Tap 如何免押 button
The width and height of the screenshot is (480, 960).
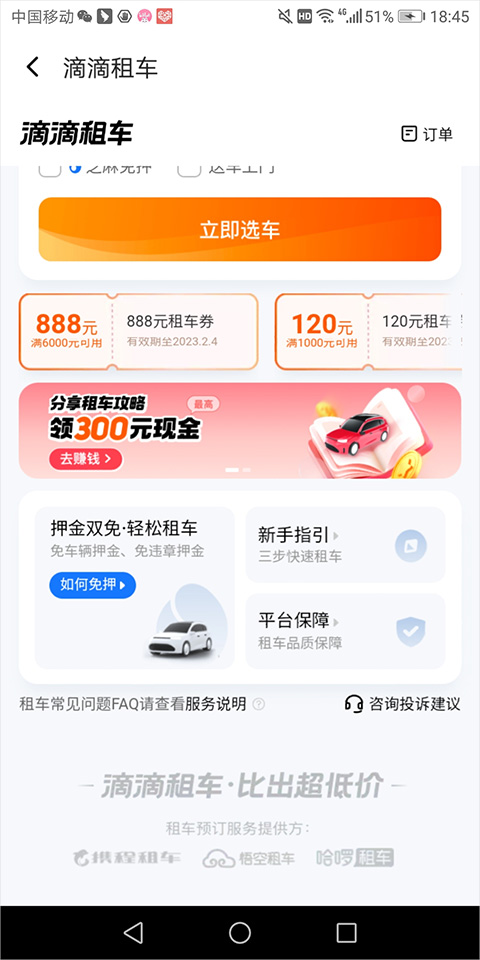(92, 585)
